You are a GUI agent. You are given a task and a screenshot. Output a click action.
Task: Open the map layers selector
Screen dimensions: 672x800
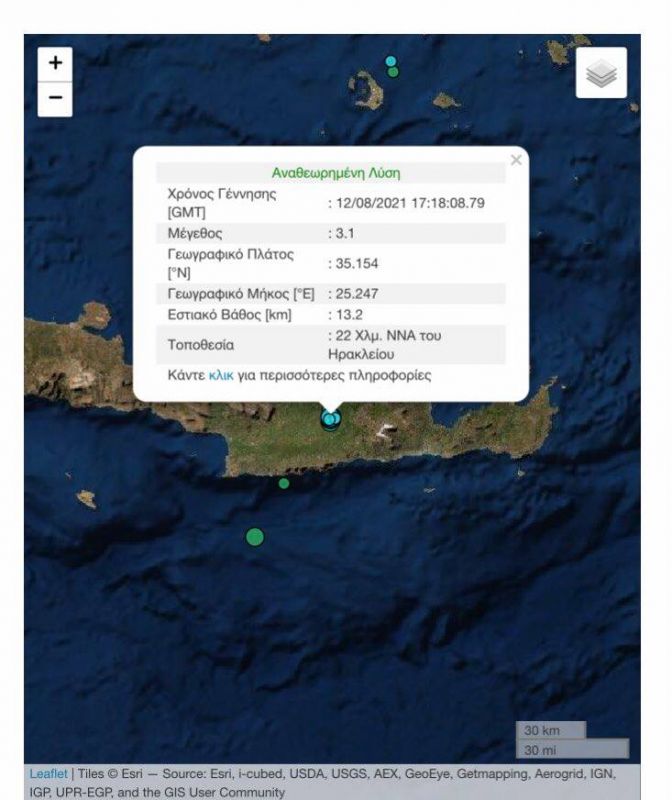pos(601,73)
